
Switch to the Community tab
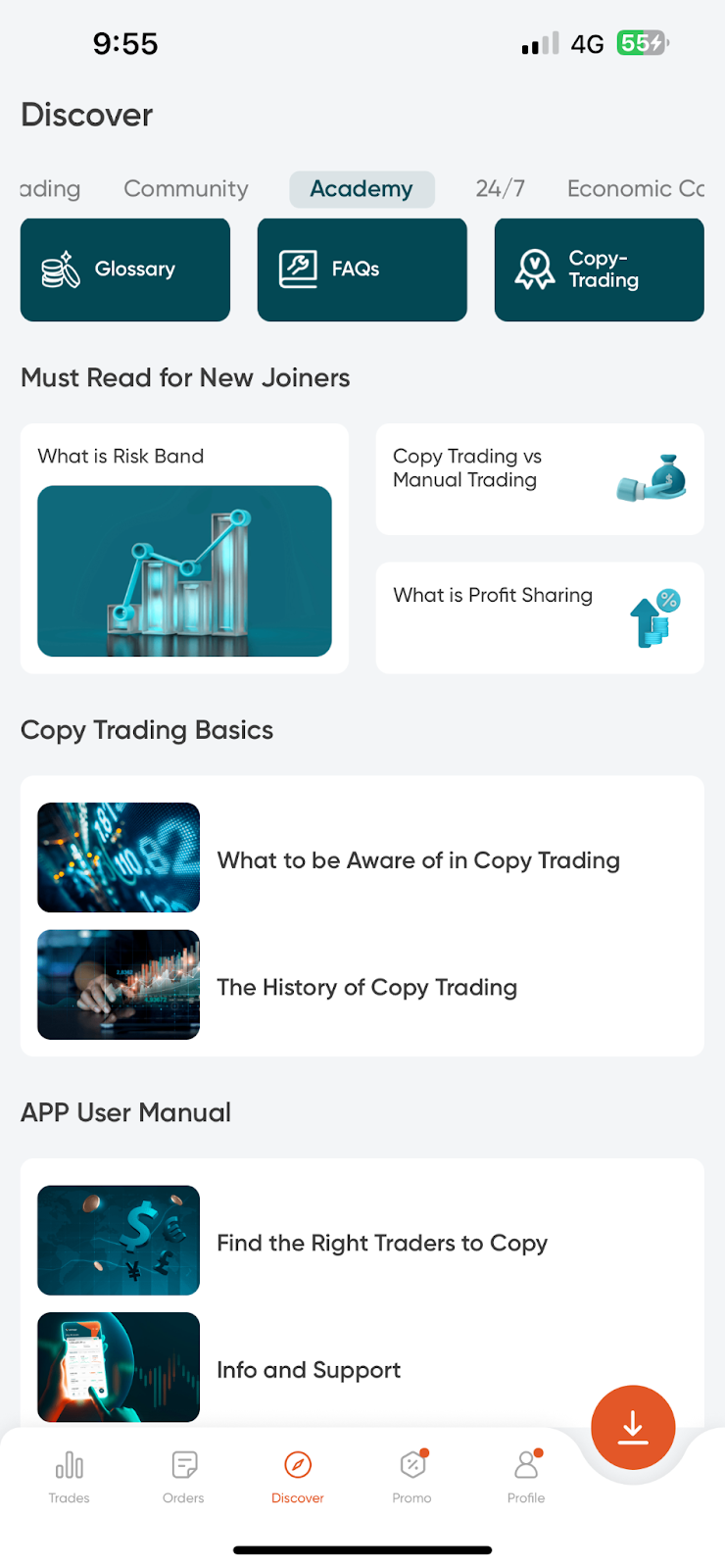(186, 188)
